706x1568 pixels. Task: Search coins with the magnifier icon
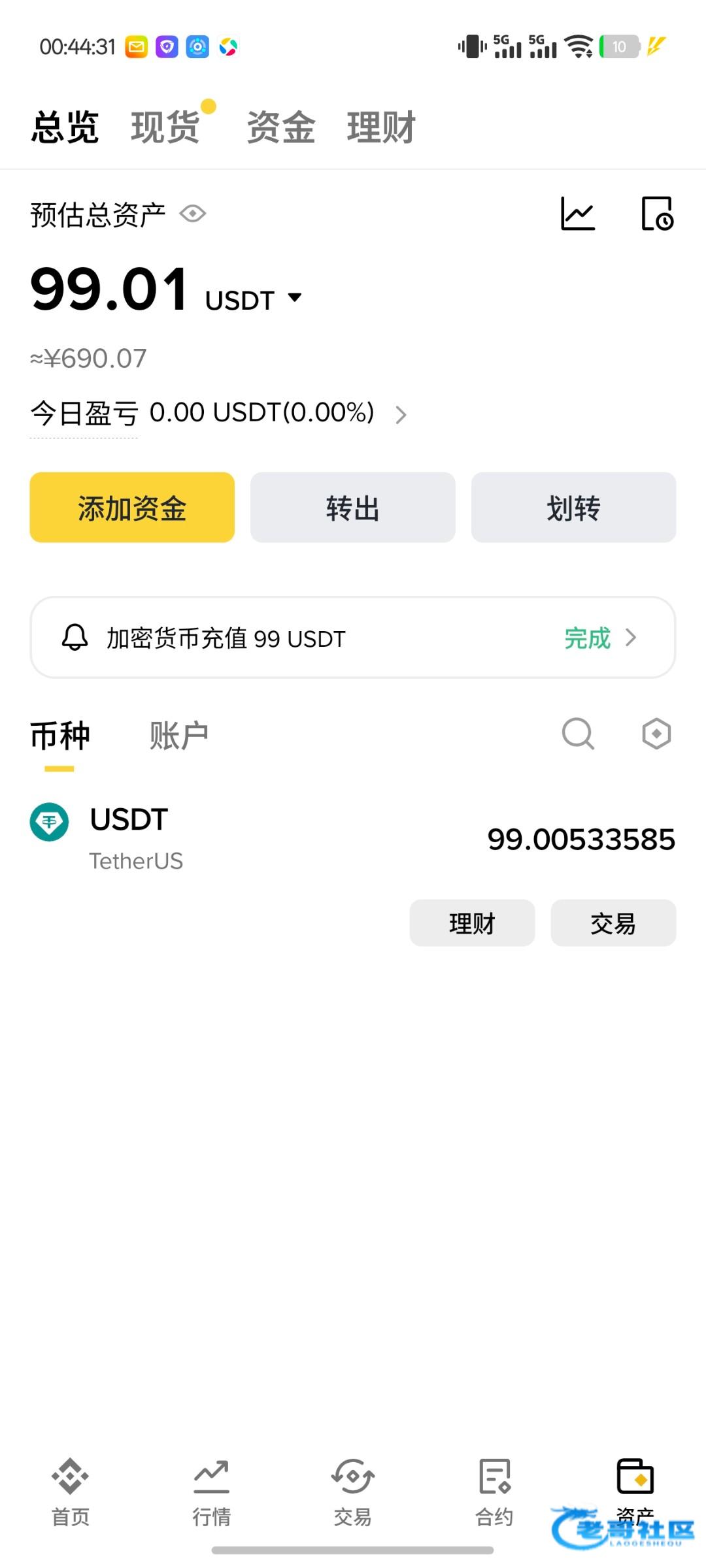578,734
